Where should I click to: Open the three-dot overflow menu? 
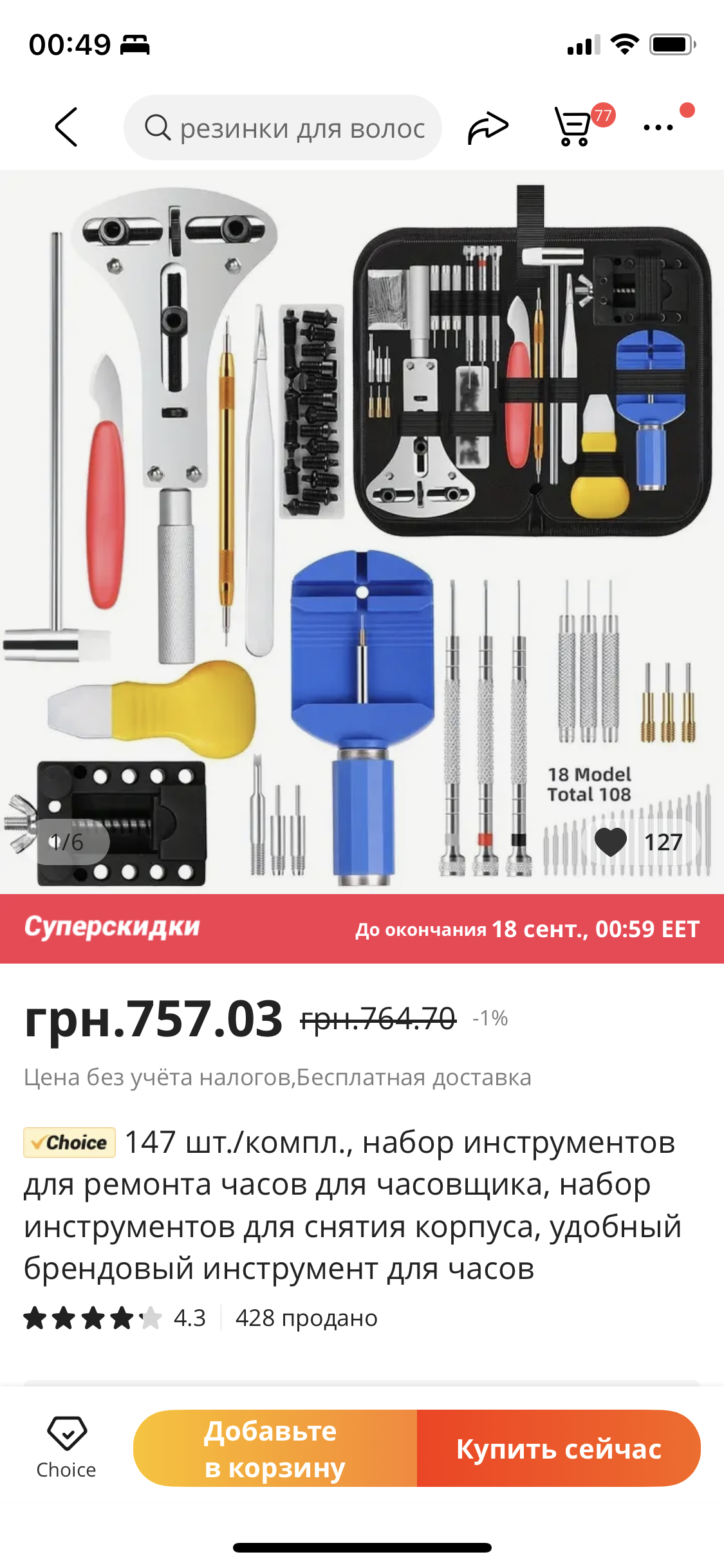[x=658, y=127]
